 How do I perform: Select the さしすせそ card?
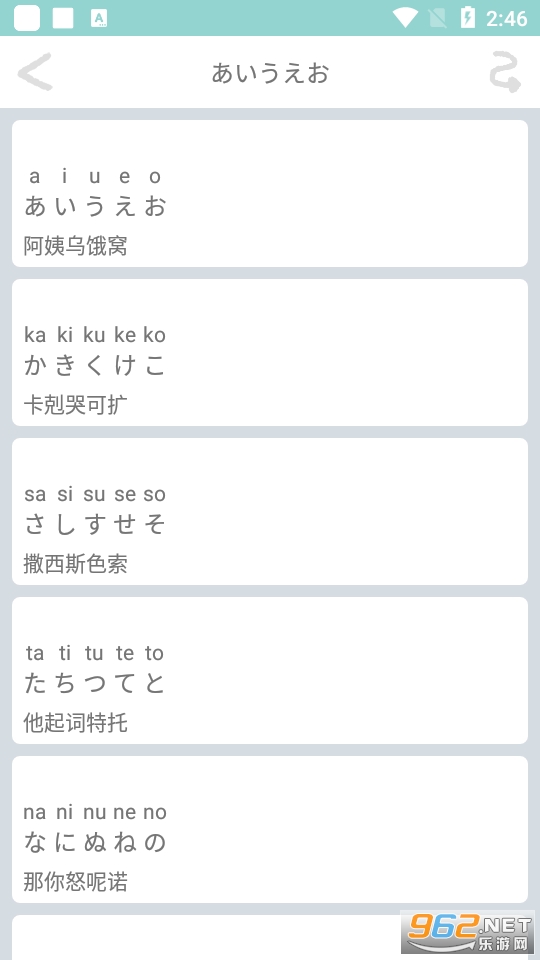(x=270, y=512)
